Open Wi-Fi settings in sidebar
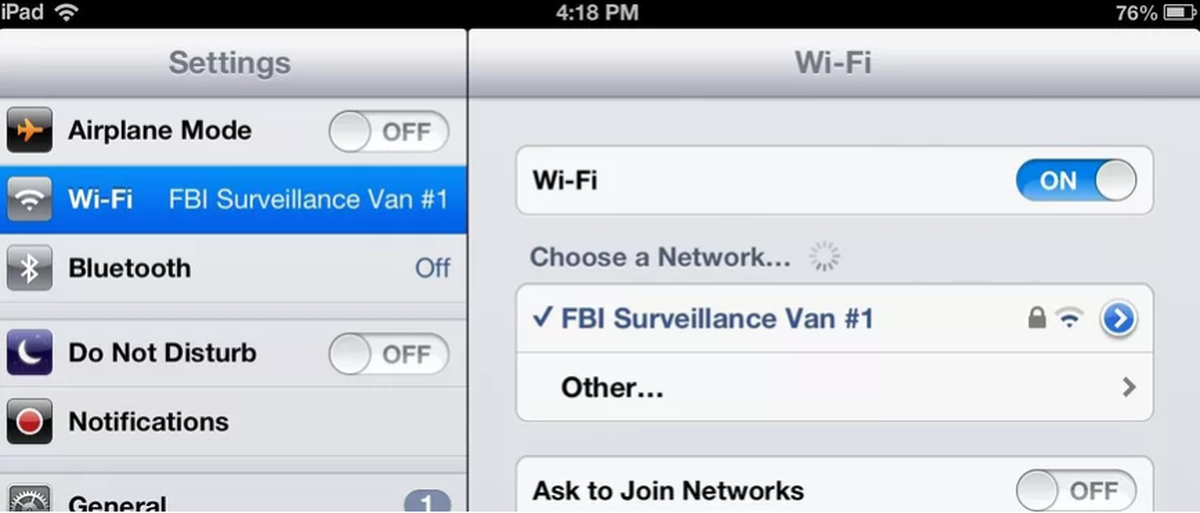Viewport: 1200px width, 513px height. 232,199
